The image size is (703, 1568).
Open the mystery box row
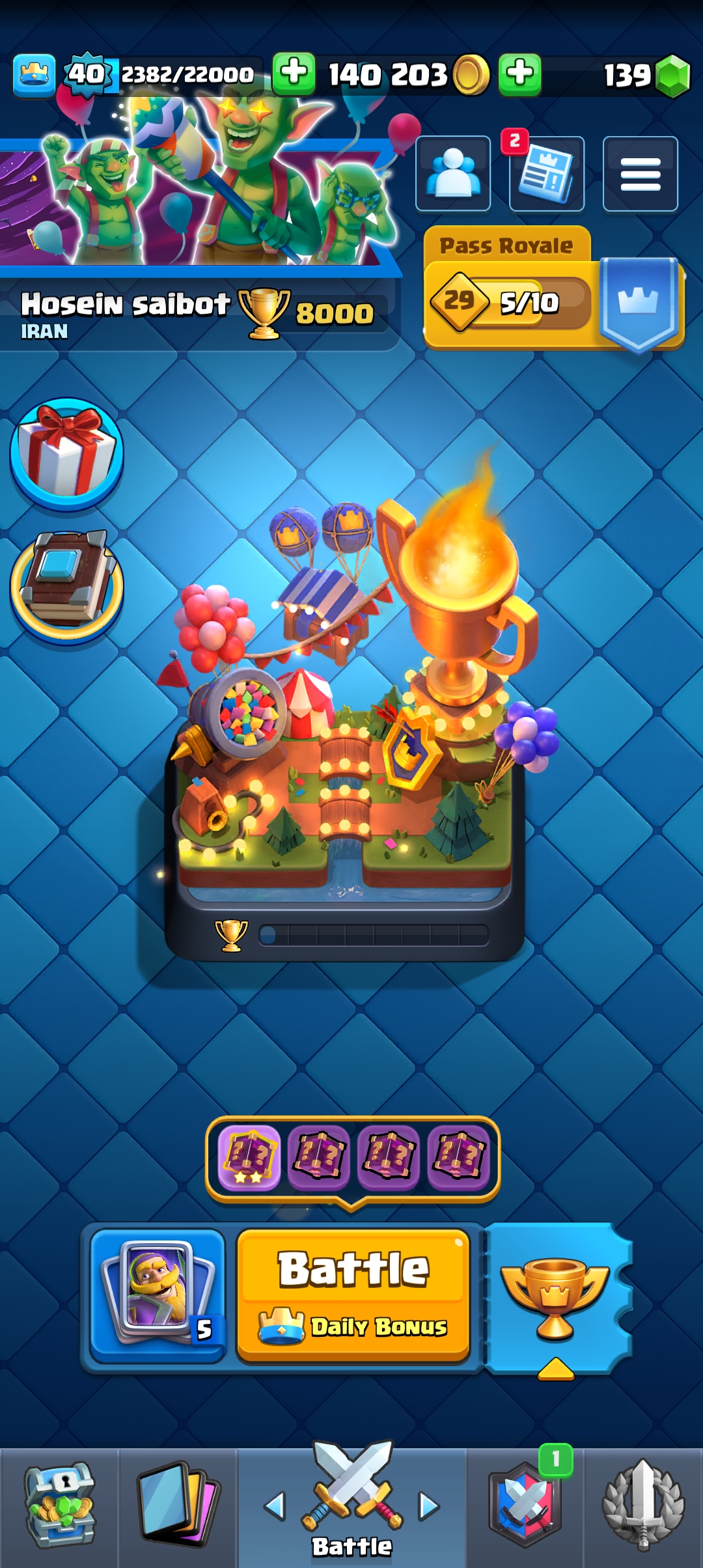tap(353, 1158)
